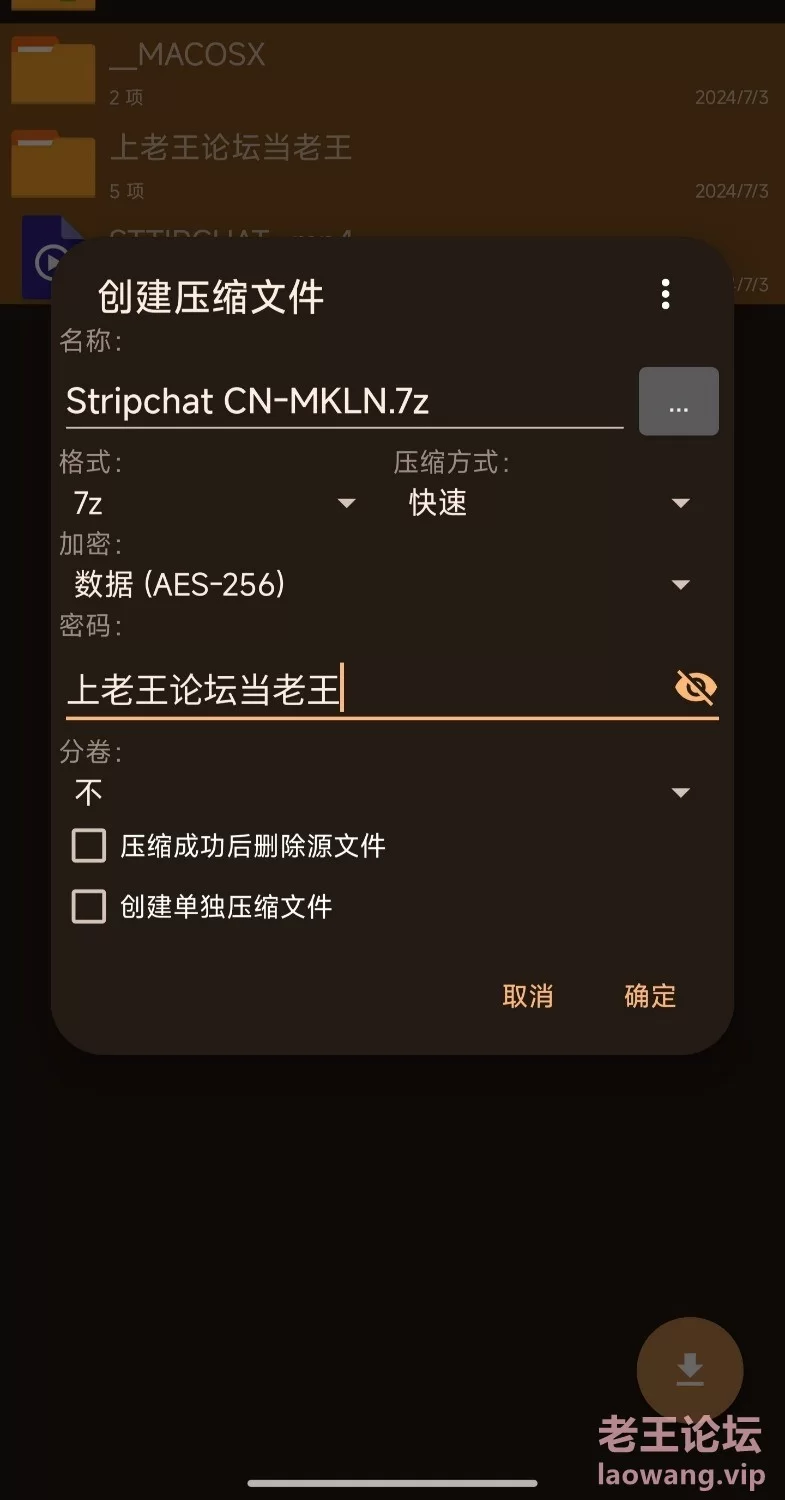Tap 取消 to cancel the dialog

(527, 996)
